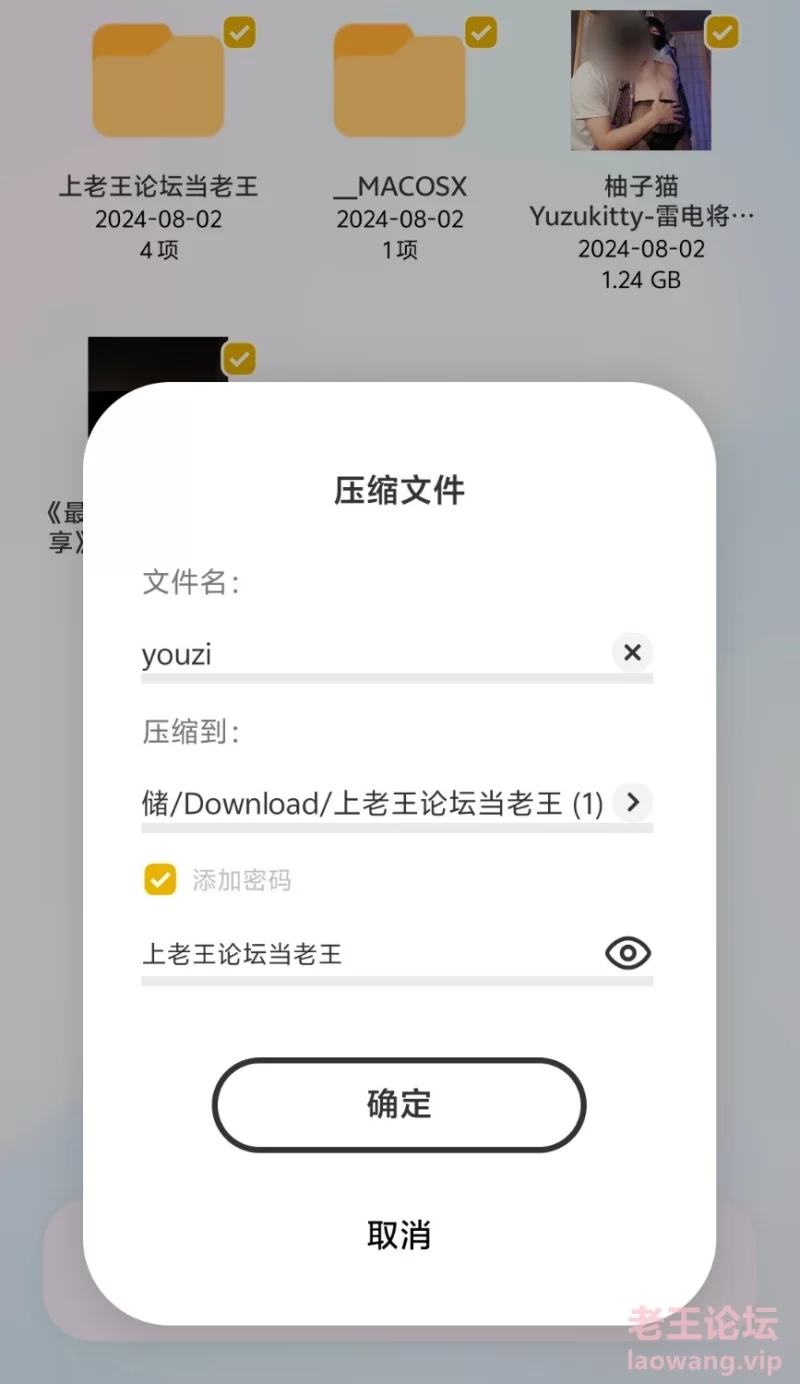Deselect the 柚子猫 Yuzukitty video file
Screen dimensions: 800x1384
tap(722, 32)
